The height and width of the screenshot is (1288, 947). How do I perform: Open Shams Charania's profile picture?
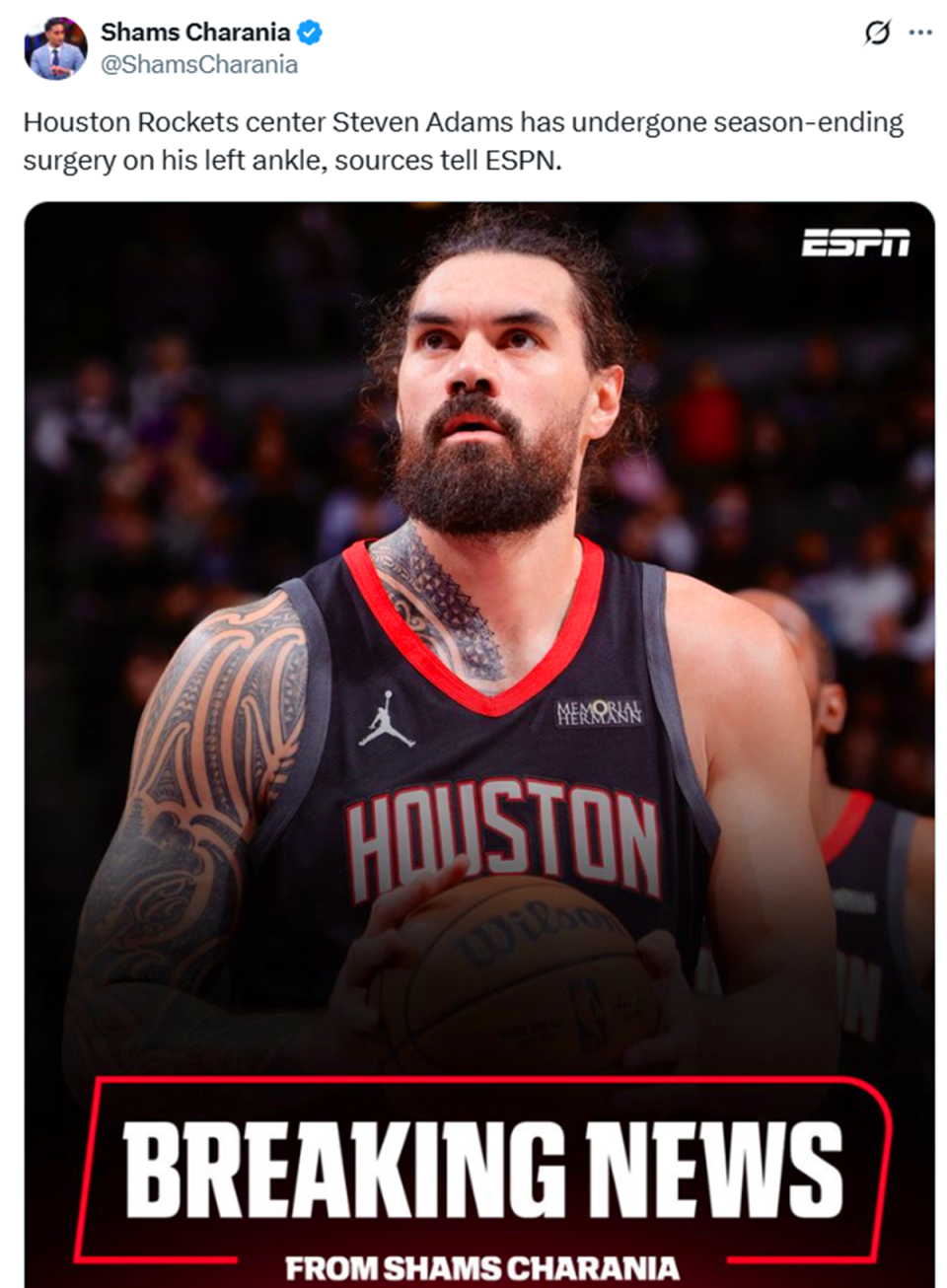tap(55, 48)
